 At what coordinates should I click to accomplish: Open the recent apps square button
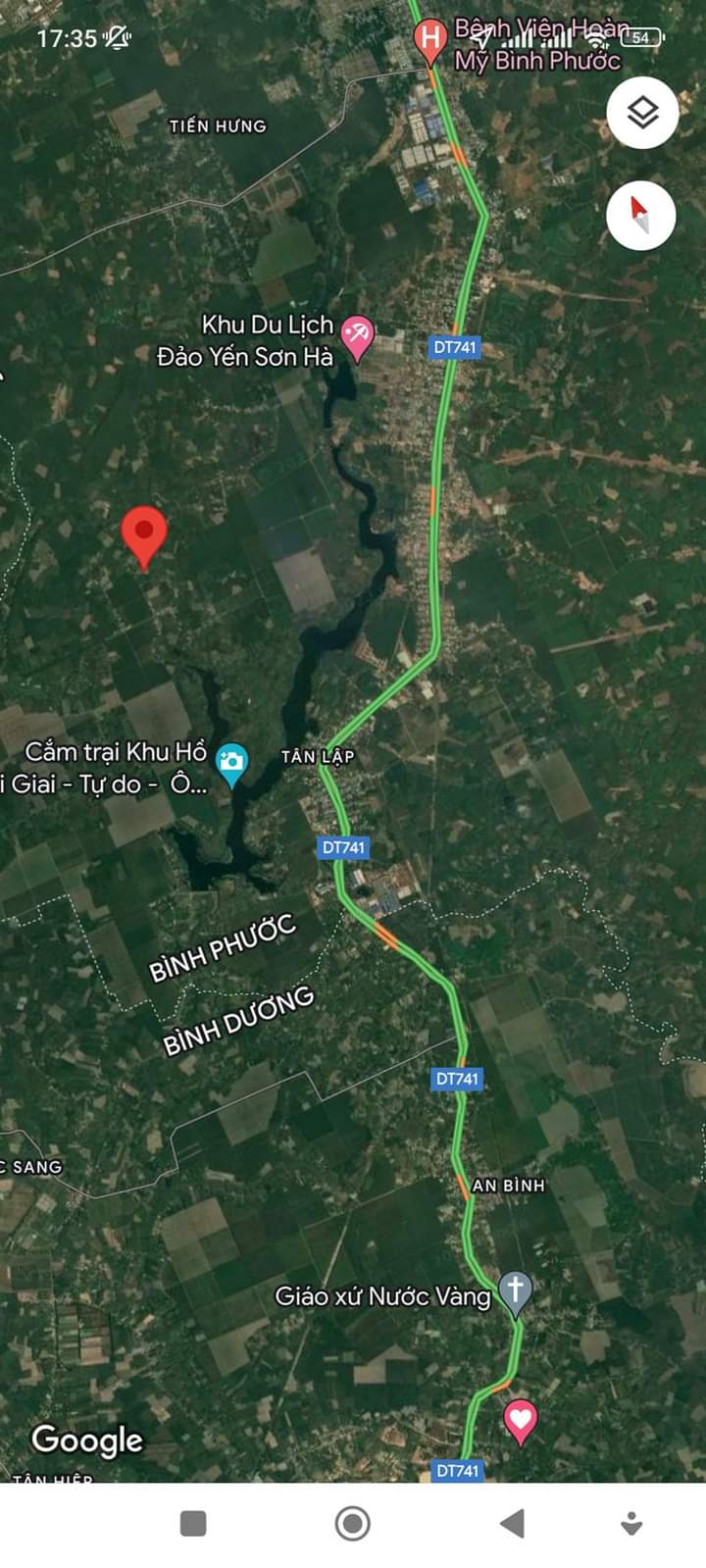193,1523
